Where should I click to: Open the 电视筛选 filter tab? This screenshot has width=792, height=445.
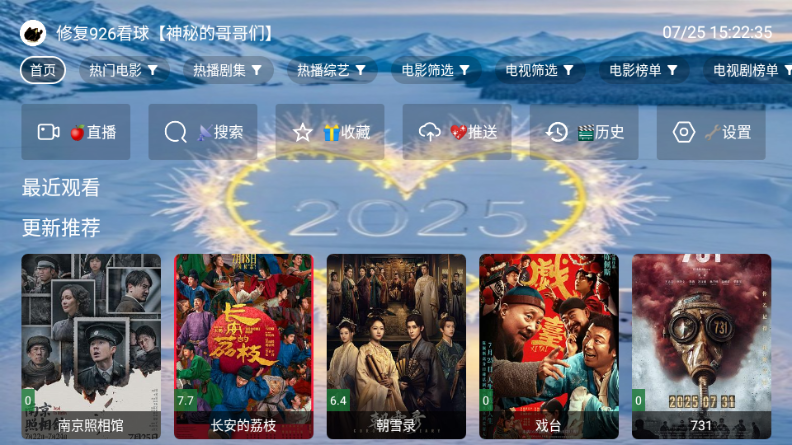539,70
